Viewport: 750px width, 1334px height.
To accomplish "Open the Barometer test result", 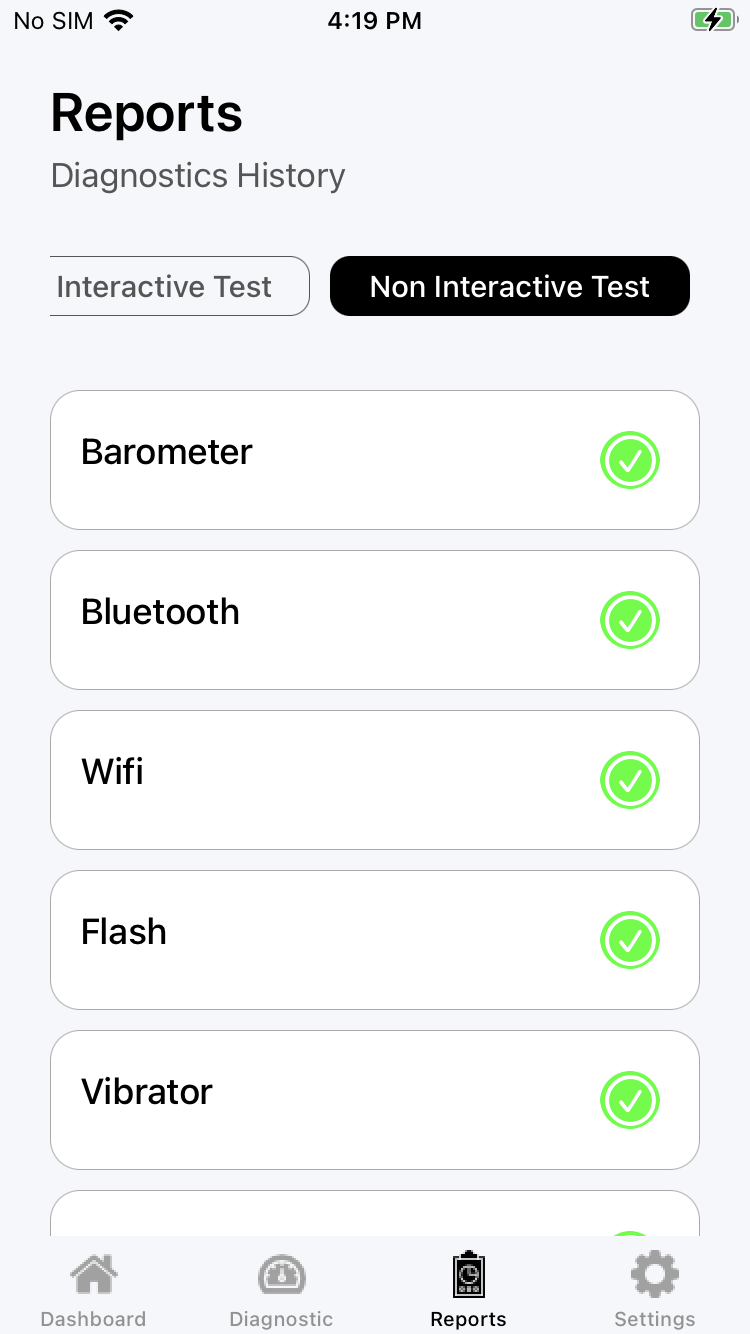I will coord(375,460).
